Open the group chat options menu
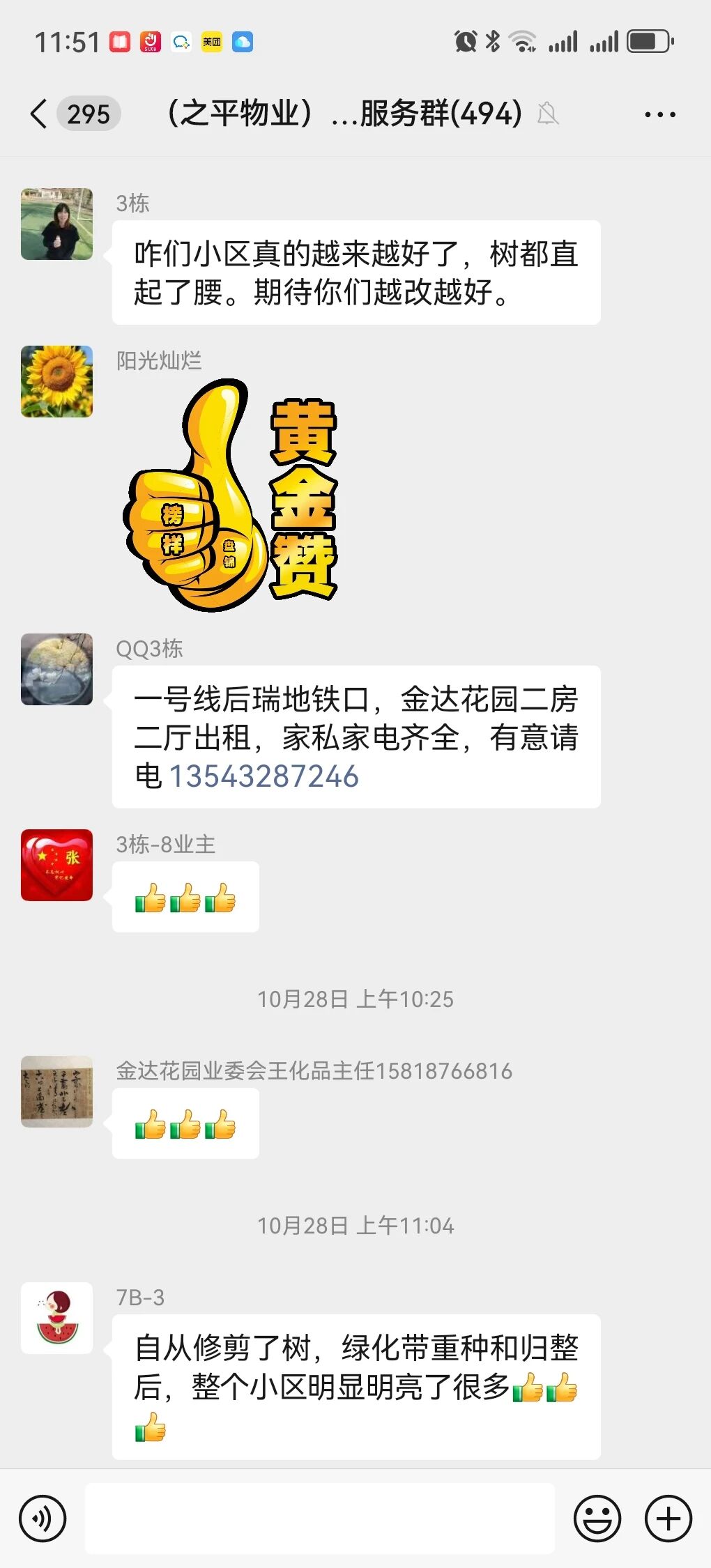The image size is (711, 1568). coord(660,114)
